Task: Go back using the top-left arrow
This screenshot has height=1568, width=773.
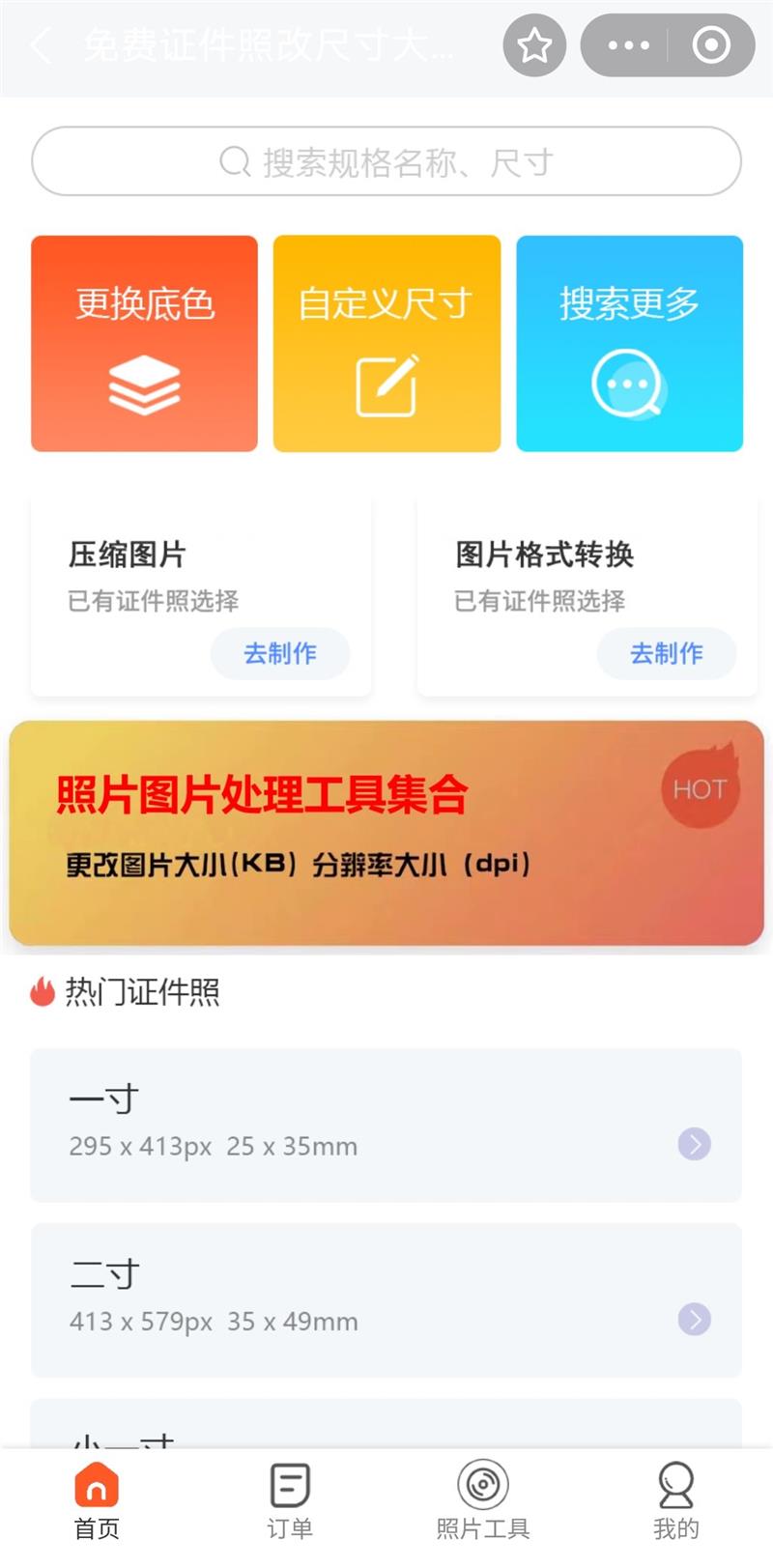Action: point(41,45)
